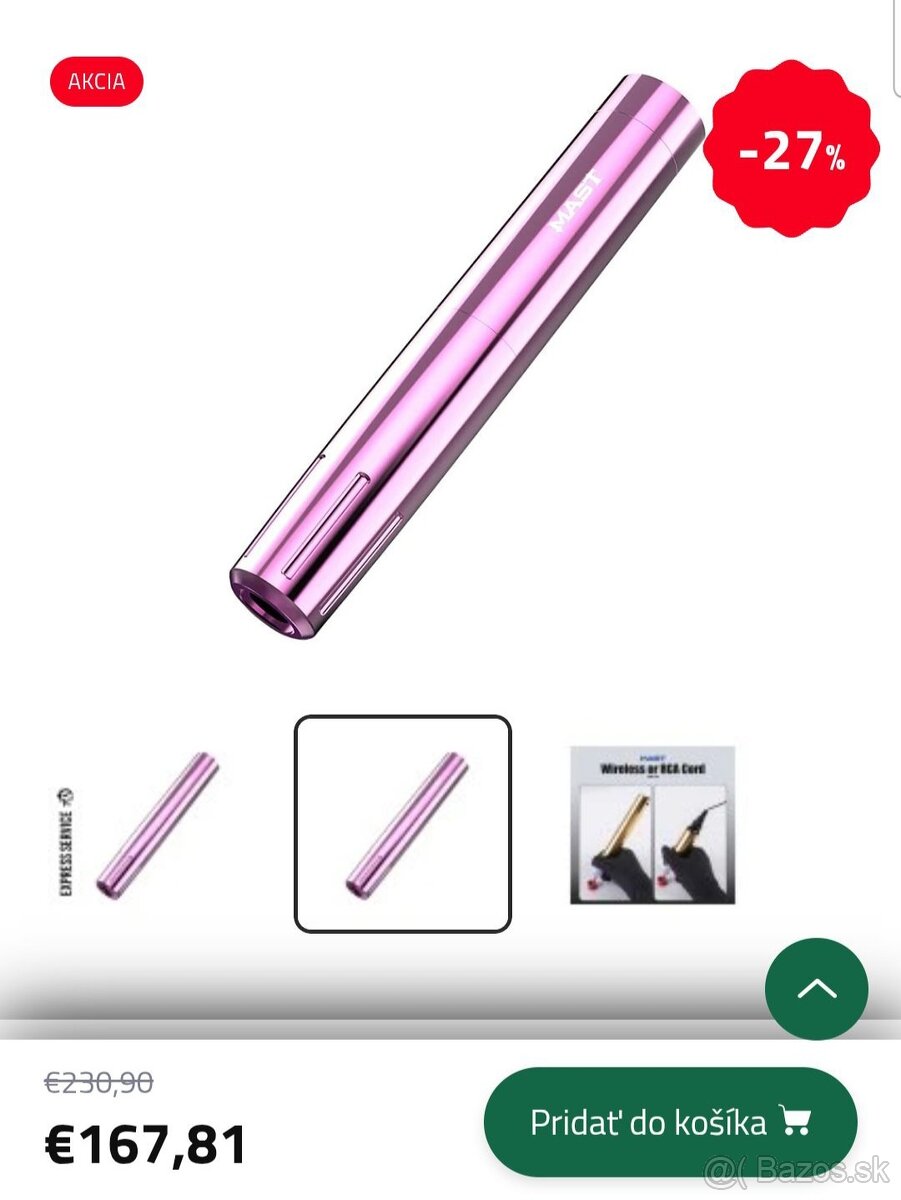The image size is (901, 1200).
Task: Open the main pink pen product image
Action: click(468, 355)
